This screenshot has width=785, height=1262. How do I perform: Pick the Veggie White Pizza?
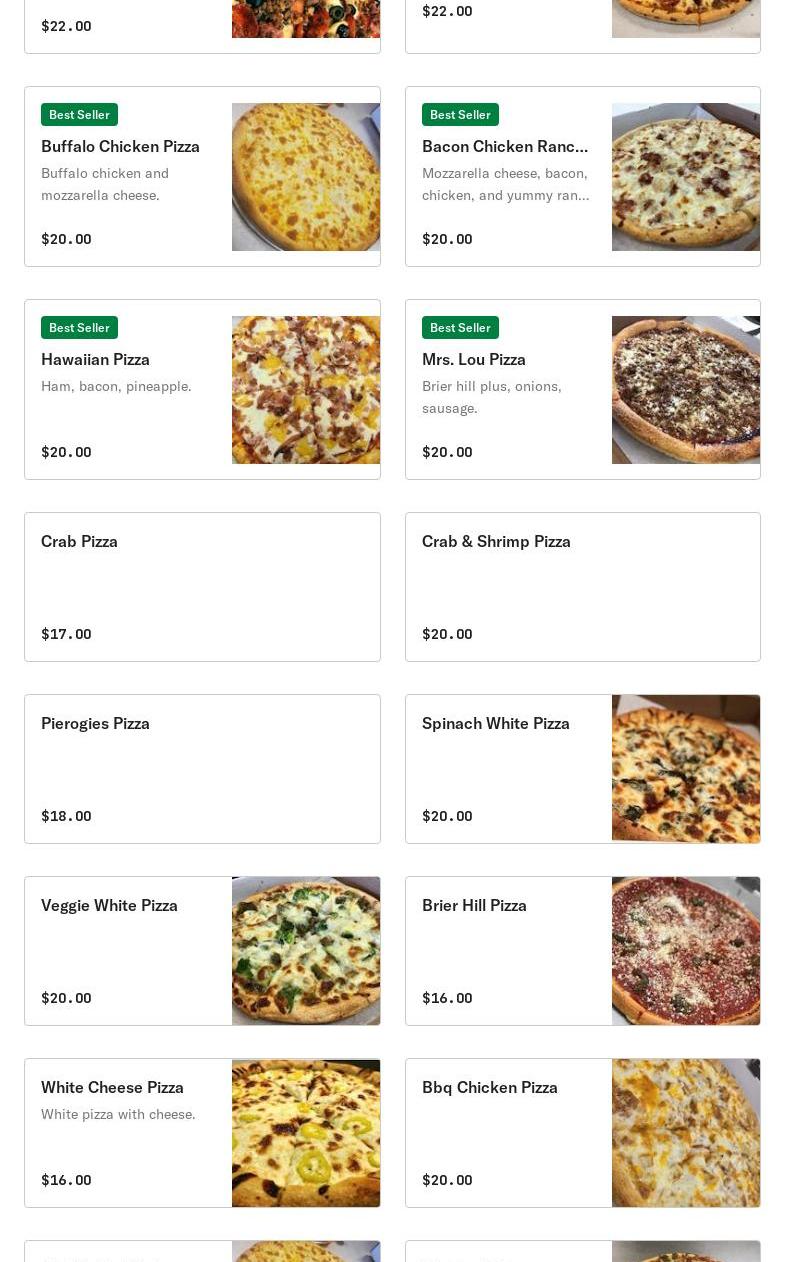(202, 951)
